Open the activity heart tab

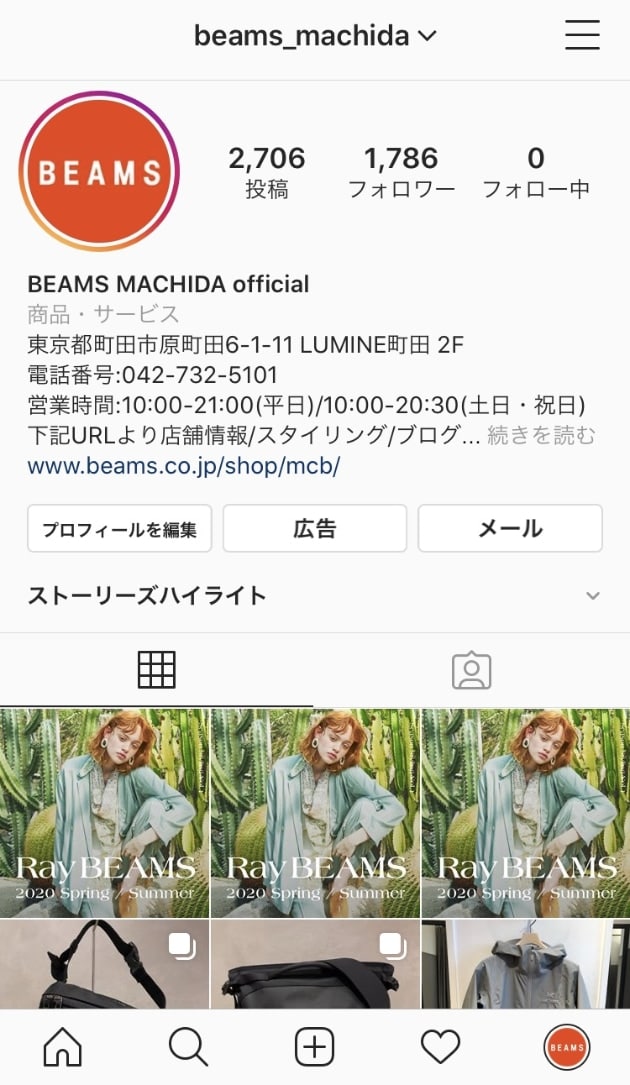(440, 1047)
